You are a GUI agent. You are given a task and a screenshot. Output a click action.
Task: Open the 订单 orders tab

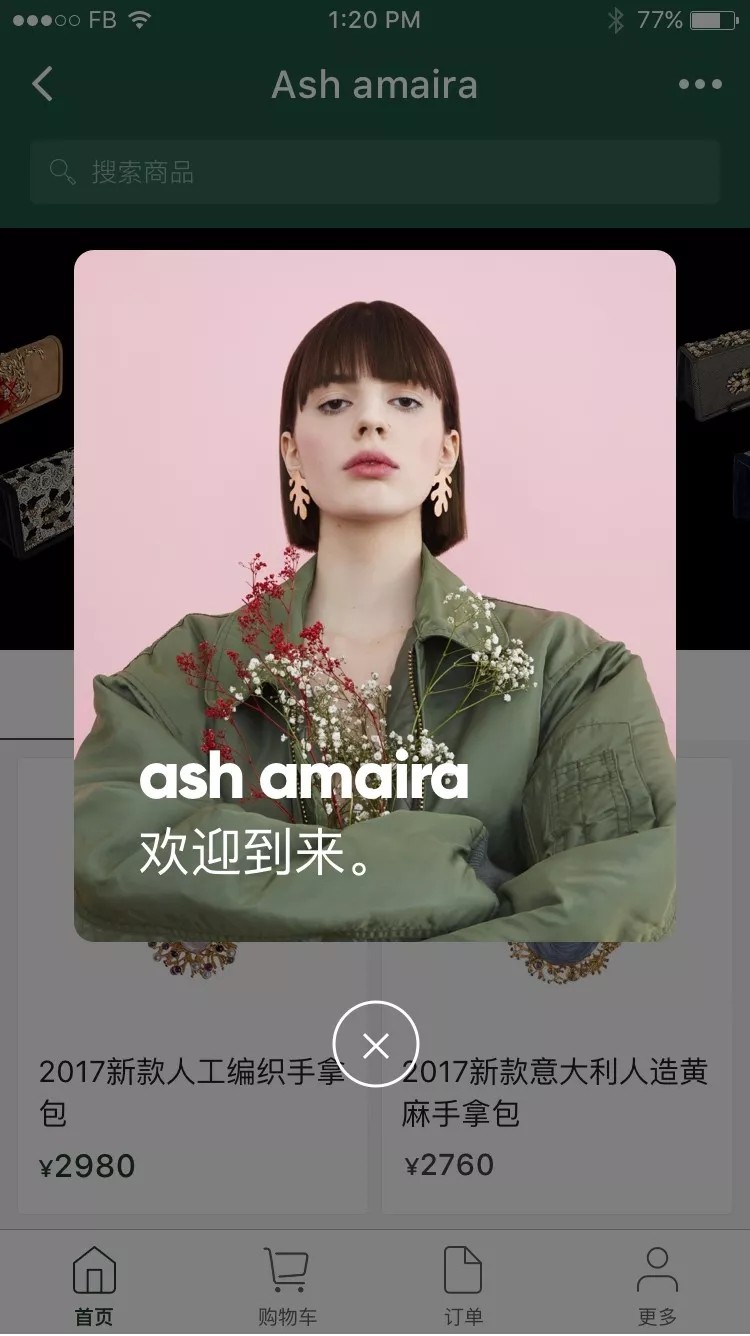point(463,1286)
